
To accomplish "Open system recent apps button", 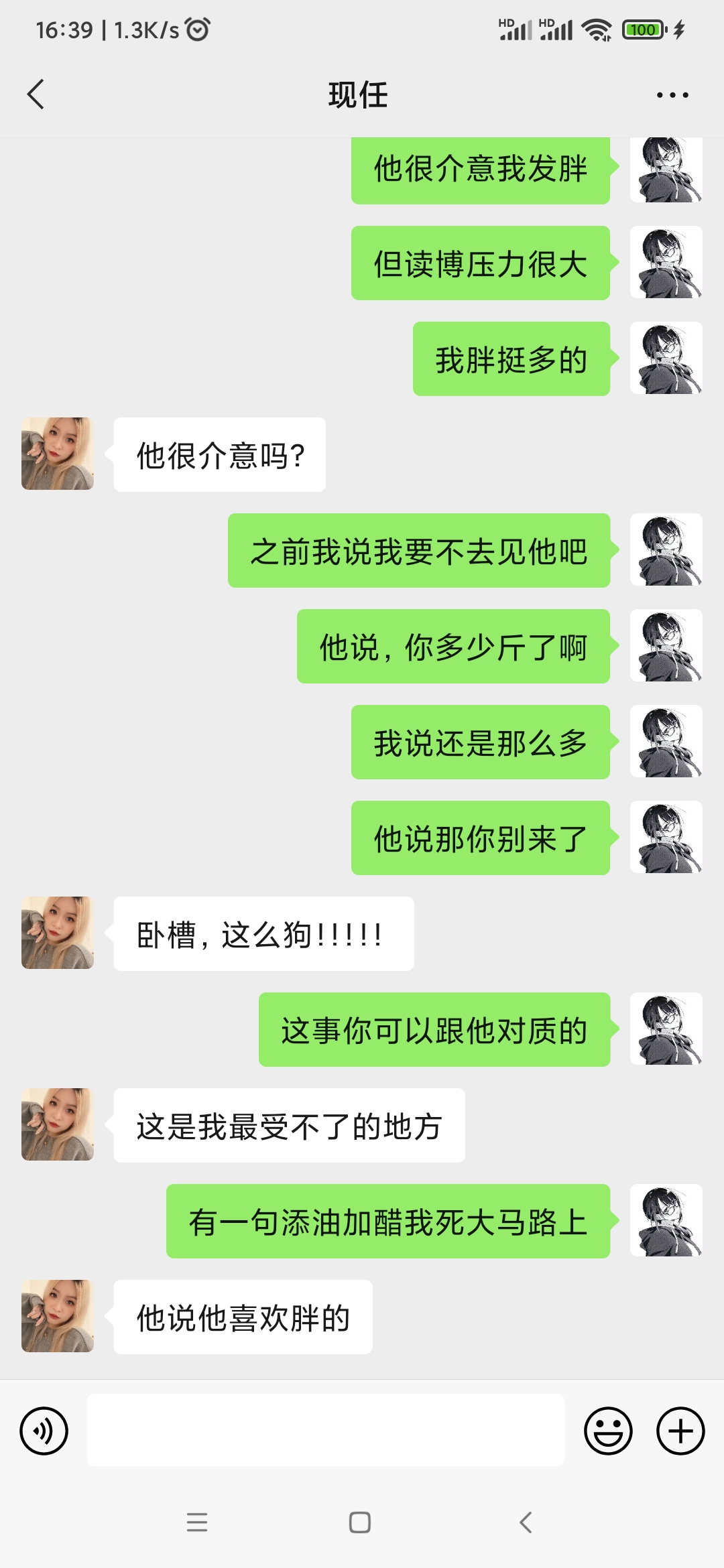I will (197, 1522).
